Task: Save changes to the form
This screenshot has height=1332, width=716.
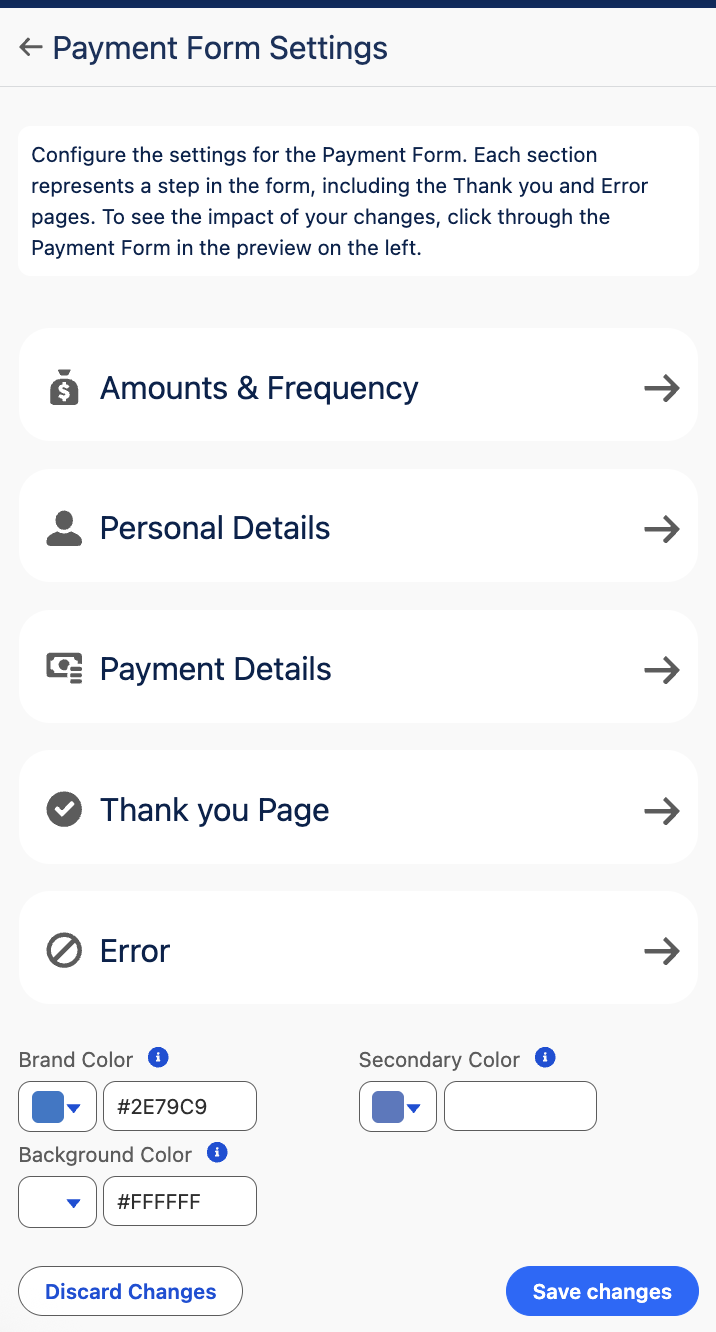Action: 602,1291
